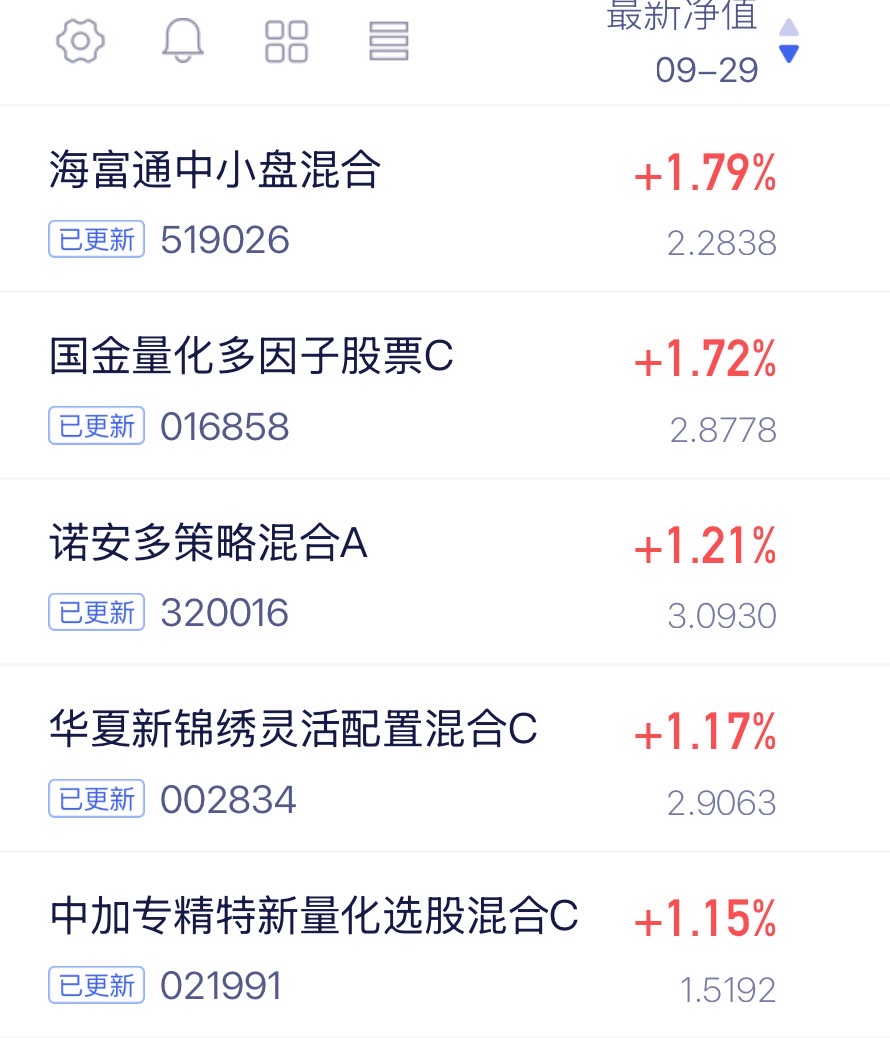Screen dimensions: 890x1038
Task: Open fund 海富通中小盘混合
Action: pos(215,171)
